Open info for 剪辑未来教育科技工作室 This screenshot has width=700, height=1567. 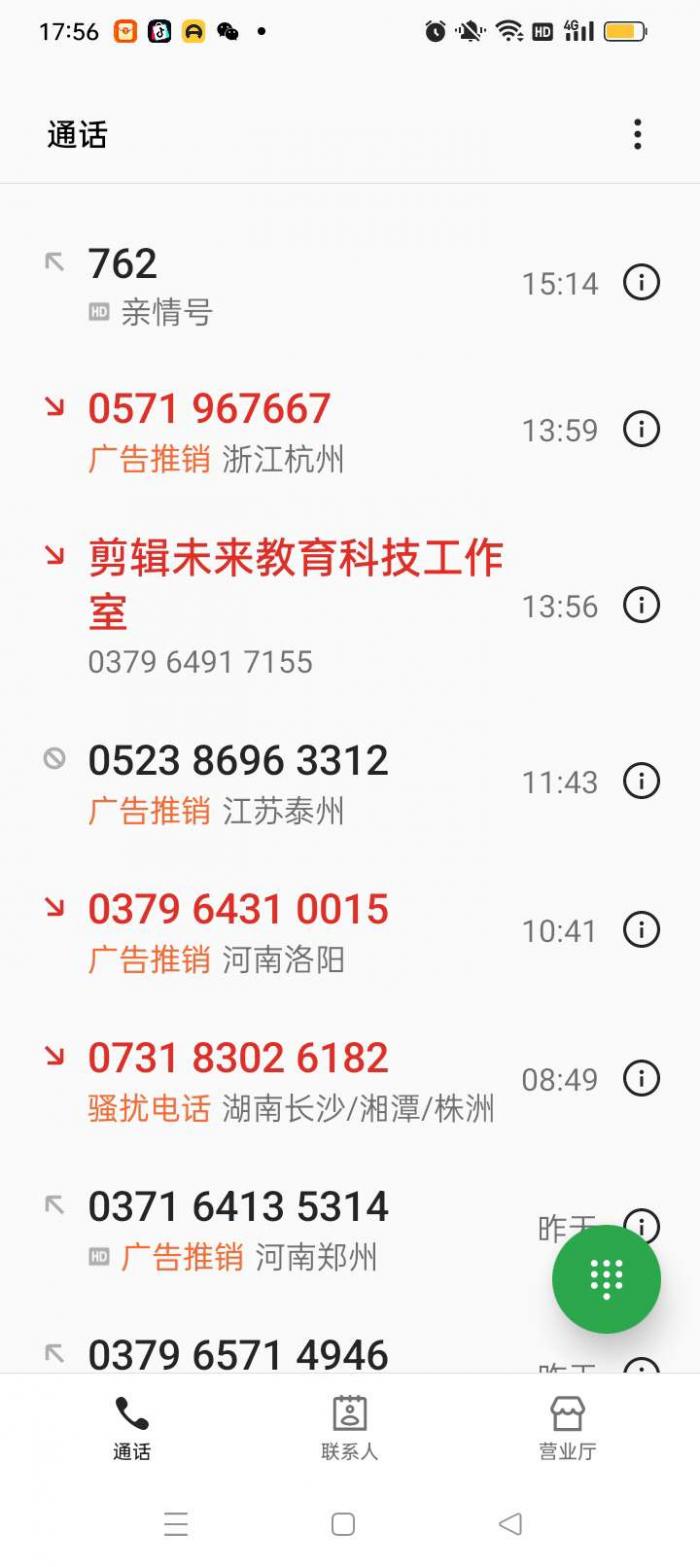click(641, 605)
